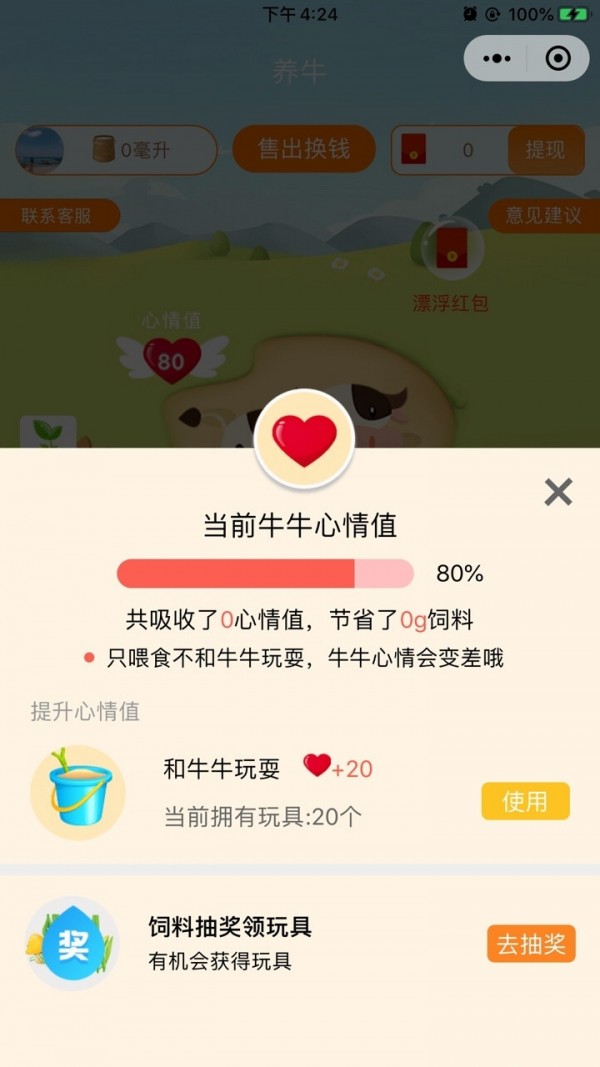Tap 使用 to play with the cow
600x1067 pixels.
tap(525, 801)
